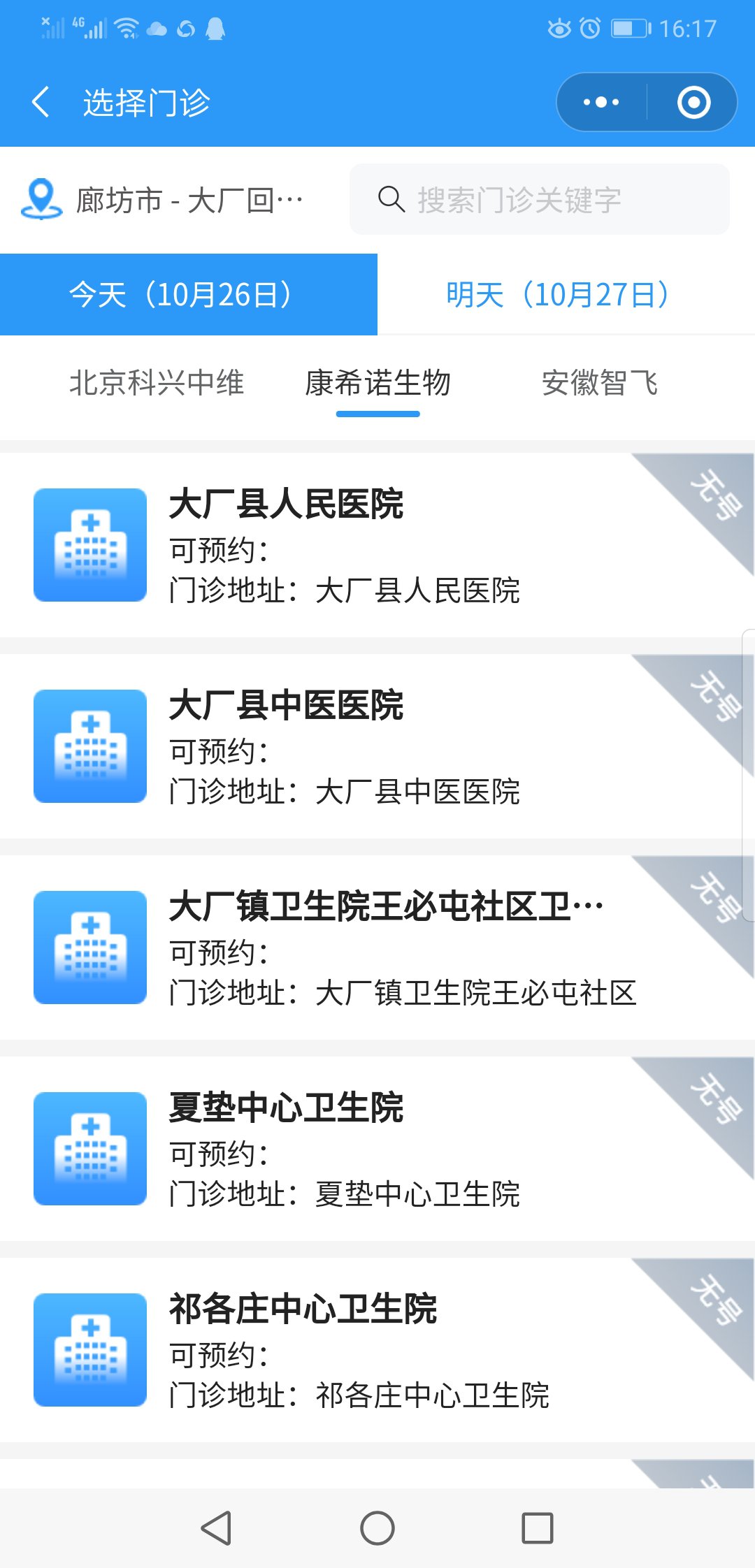This screenshot has width=755, height=1568.
Task: Open the system recent apps view
Action: point(538,1528)
